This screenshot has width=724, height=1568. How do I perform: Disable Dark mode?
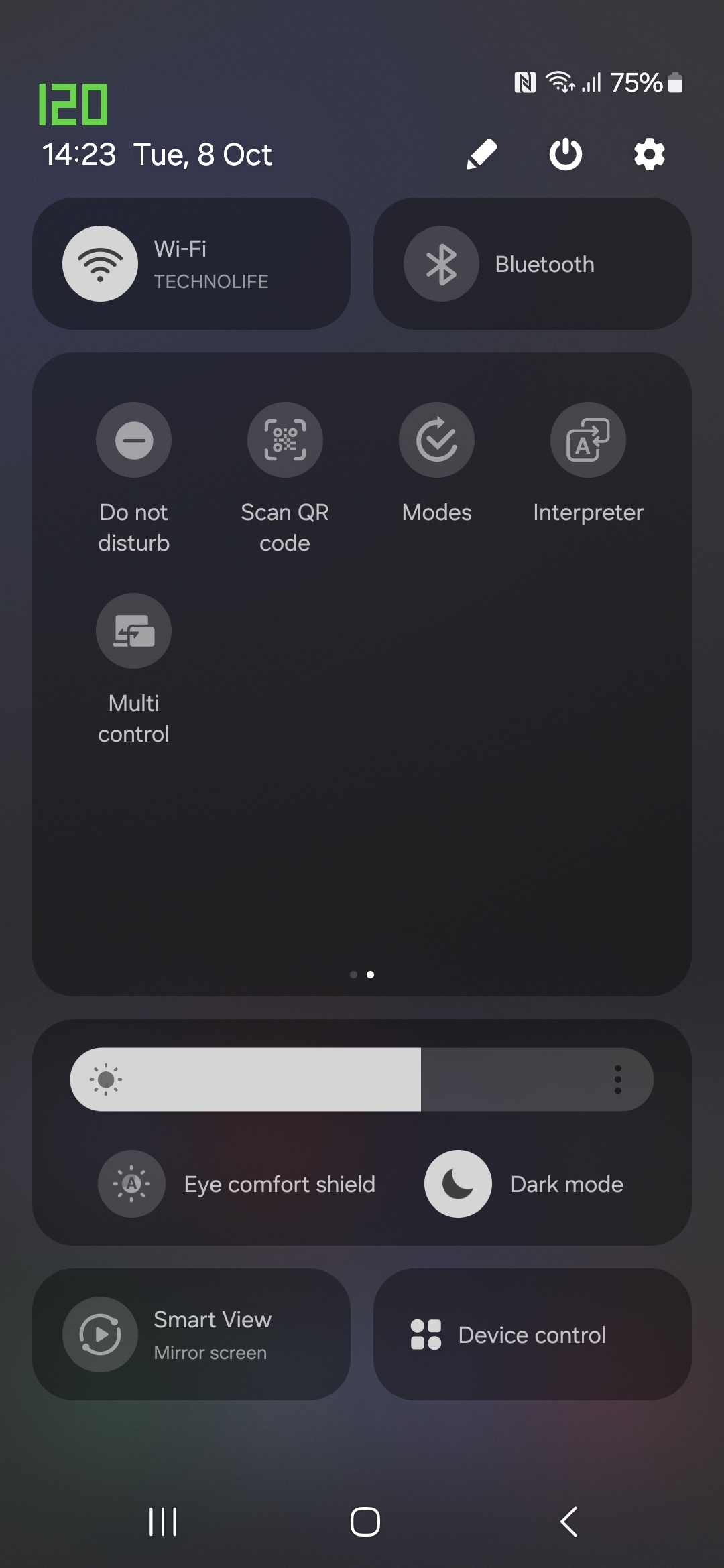click(x=458, y=1184)
